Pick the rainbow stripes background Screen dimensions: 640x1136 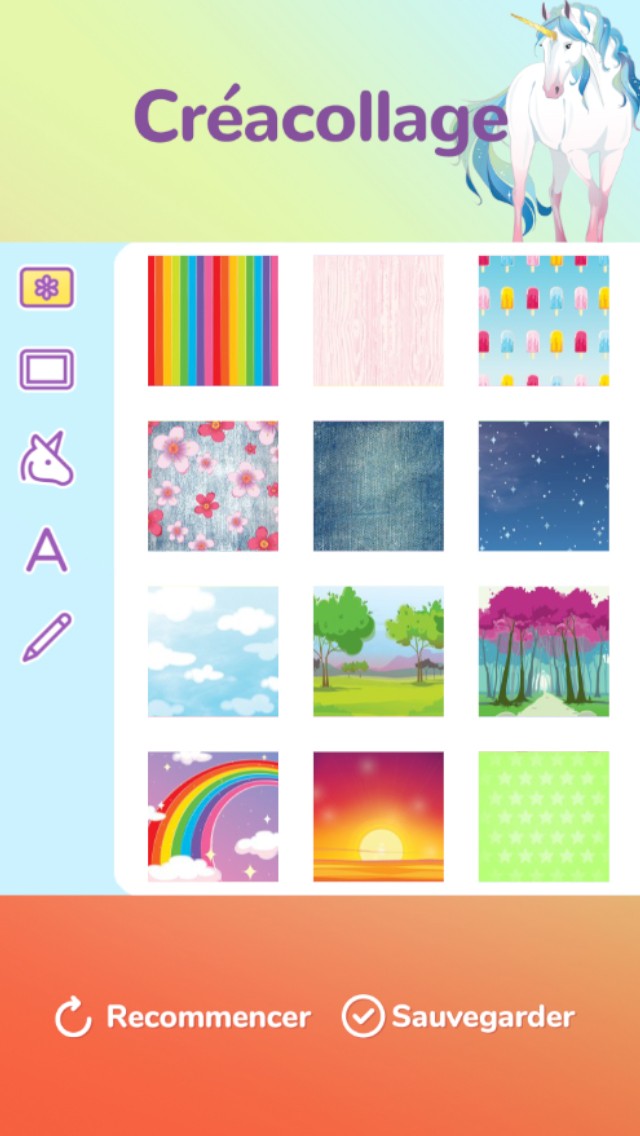tap(213, 321)
